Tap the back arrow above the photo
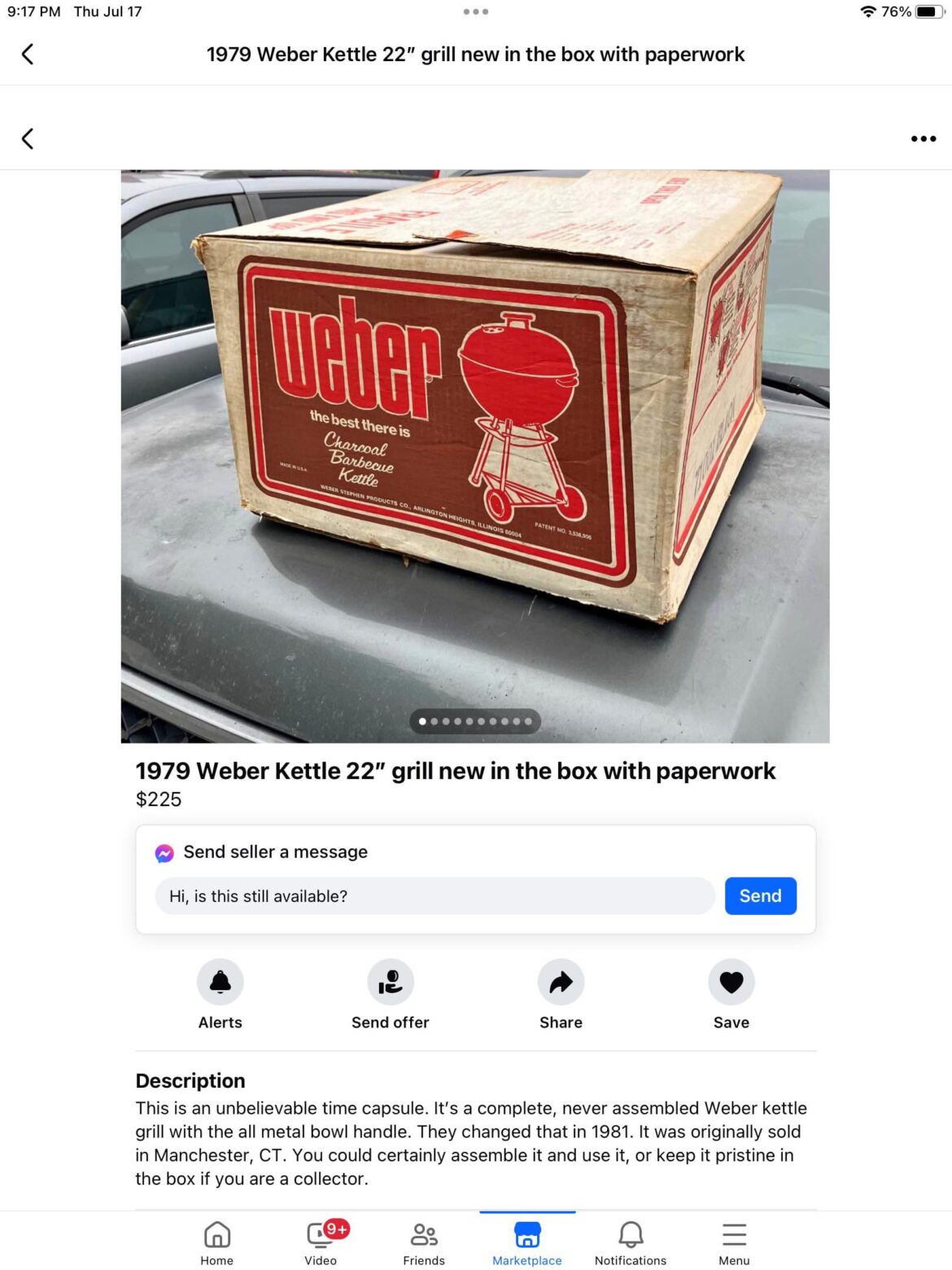Screen dimensions: 952x1270 tap(28, 138)
